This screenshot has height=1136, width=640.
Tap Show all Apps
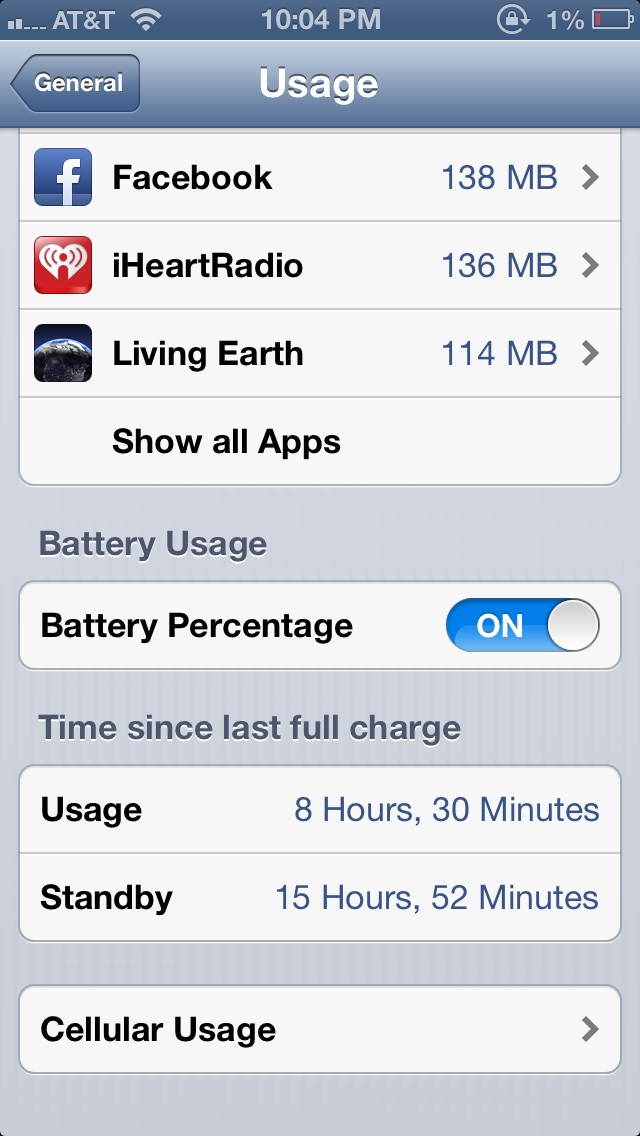[x=320, y=441]
